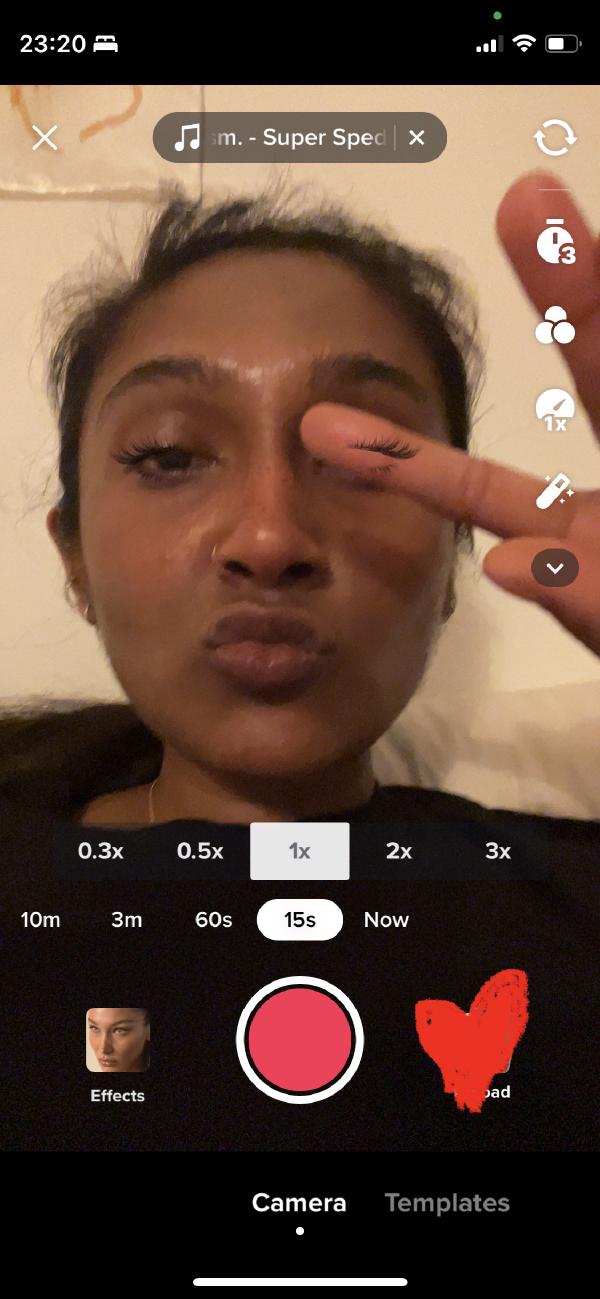Switch to Now mode
This screenshot has height=1299, width=600.
point(386,920)
